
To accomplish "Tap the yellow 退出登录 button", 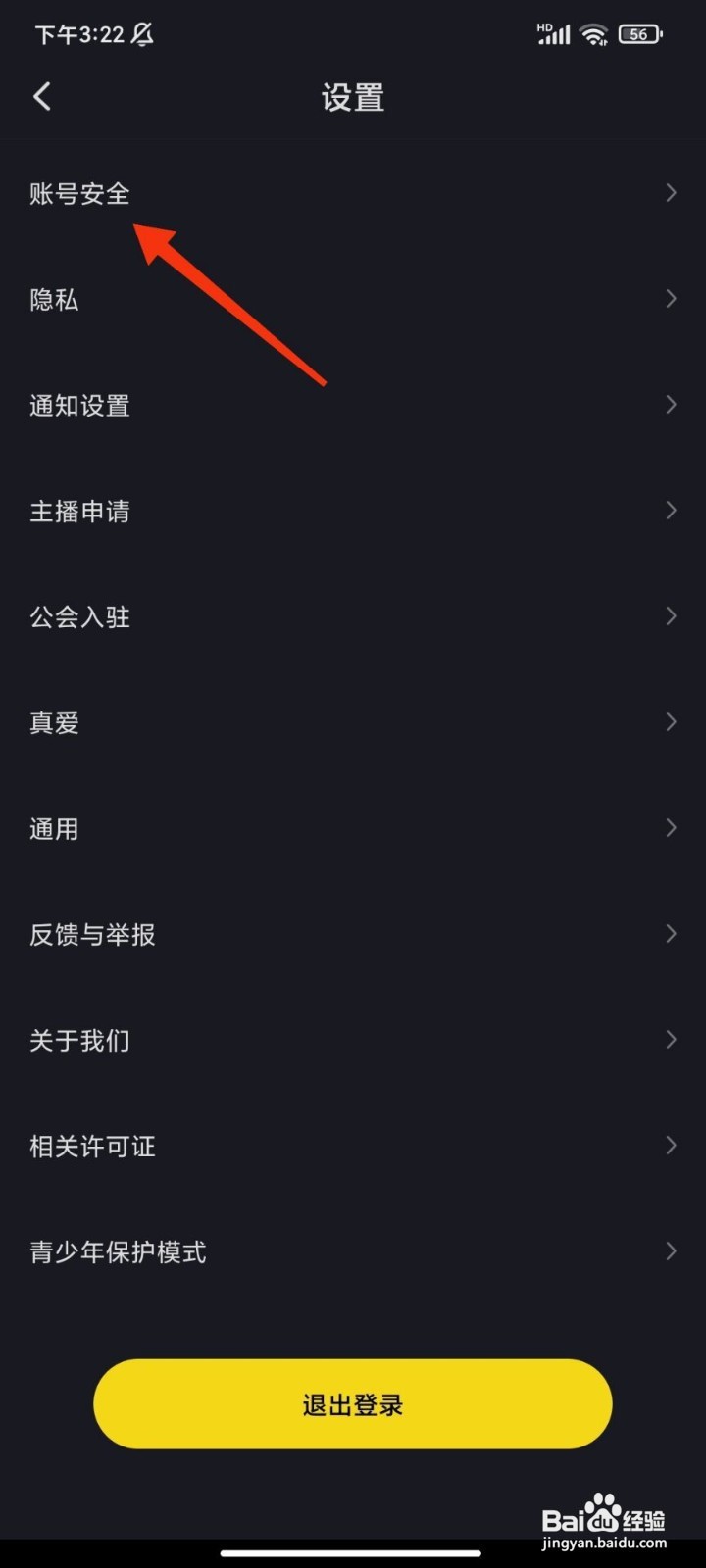I will click(x=353, y=1403).
